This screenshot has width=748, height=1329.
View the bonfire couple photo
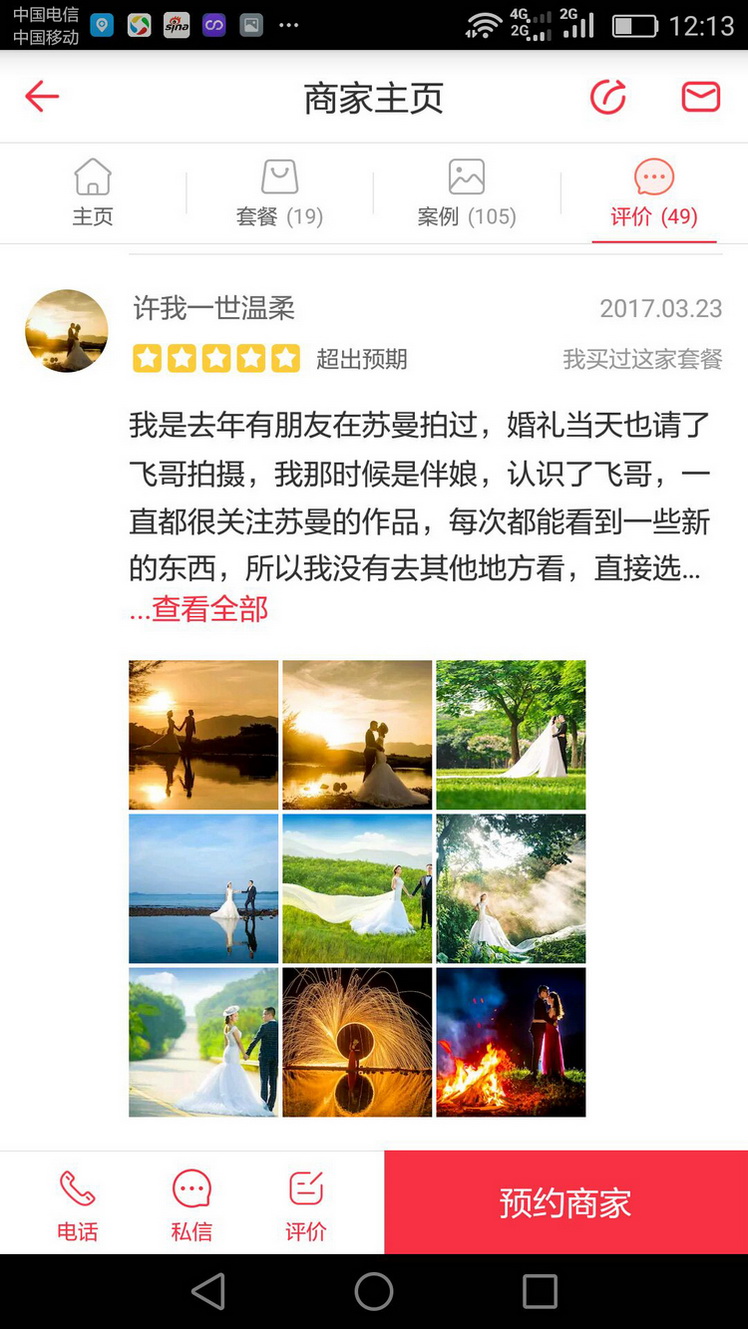click(511, 1042)
